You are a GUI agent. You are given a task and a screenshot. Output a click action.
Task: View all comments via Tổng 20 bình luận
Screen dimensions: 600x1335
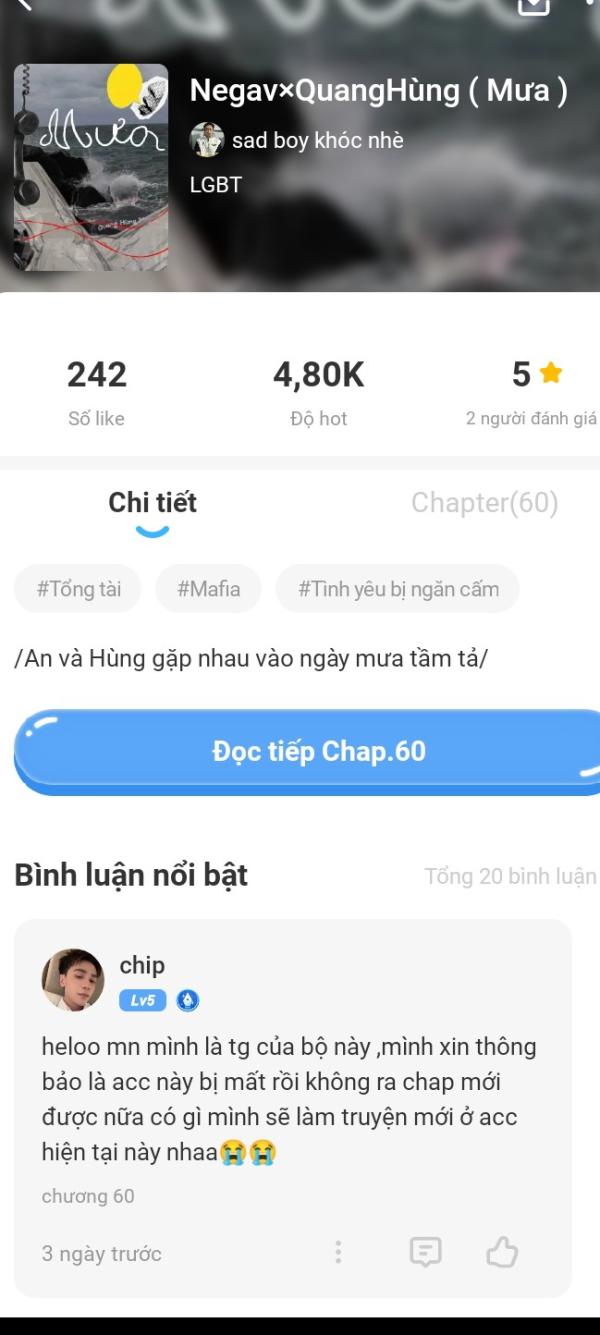coord(510,877)
